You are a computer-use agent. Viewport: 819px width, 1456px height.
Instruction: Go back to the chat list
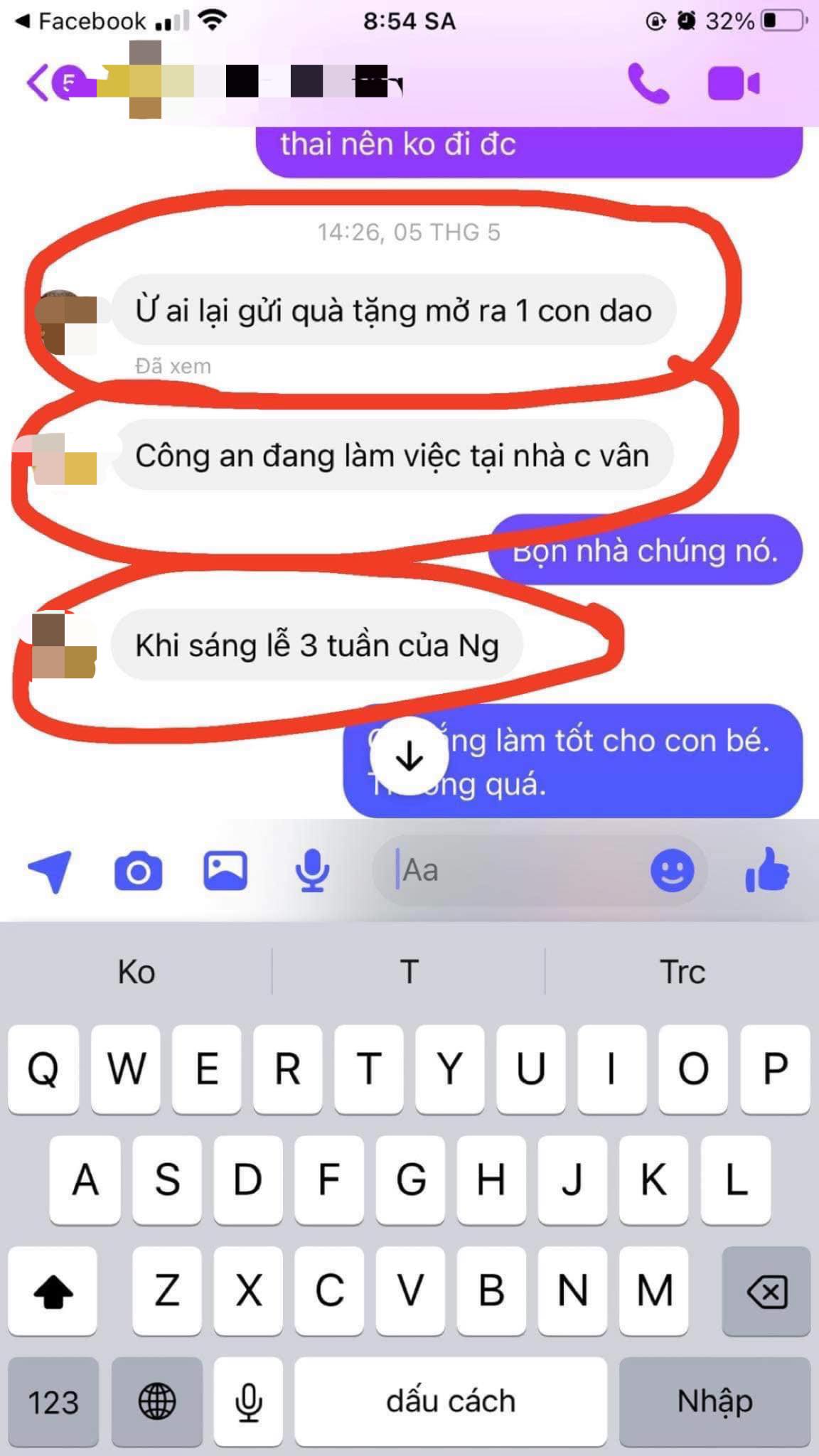tap(38, 82)
